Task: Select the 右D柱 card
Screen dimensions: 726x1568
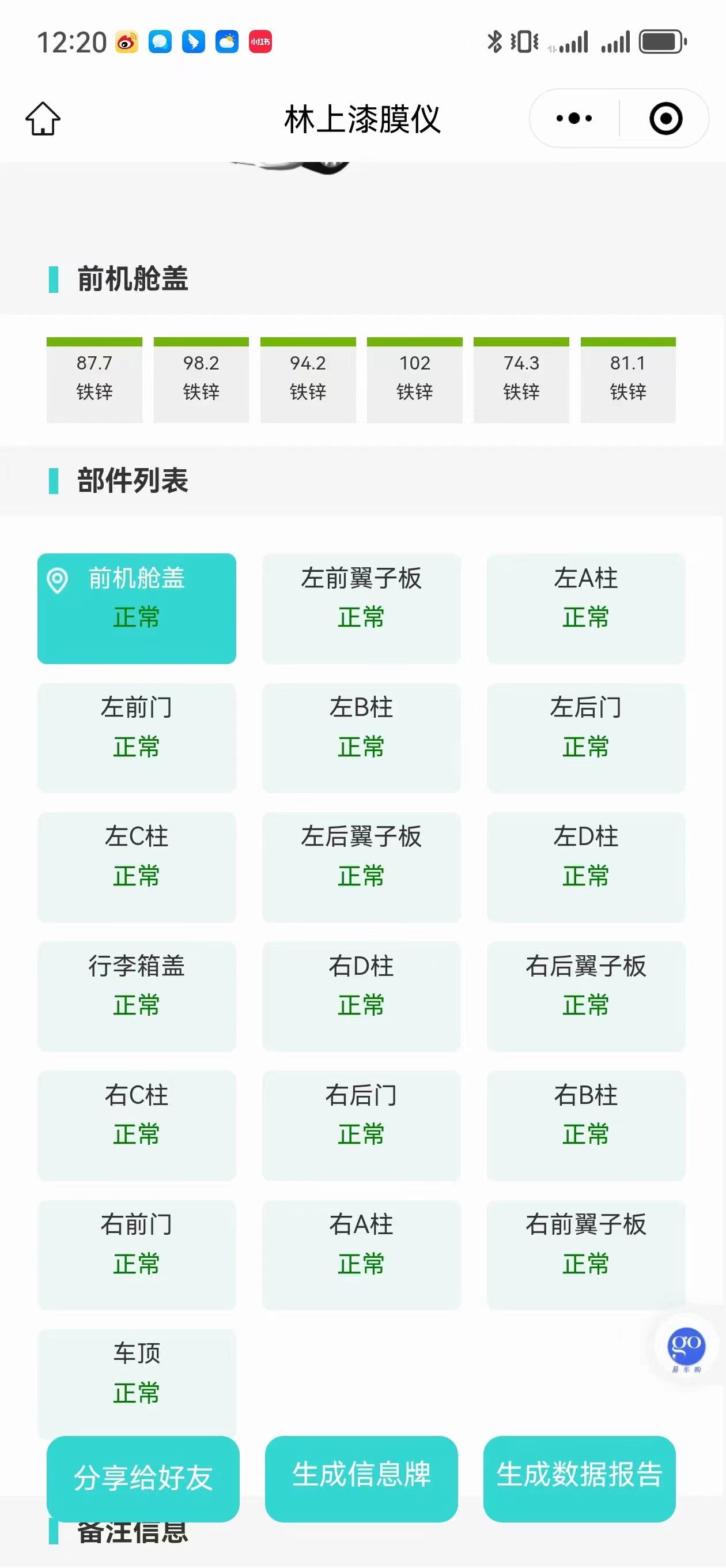Action: click(361, 996)
